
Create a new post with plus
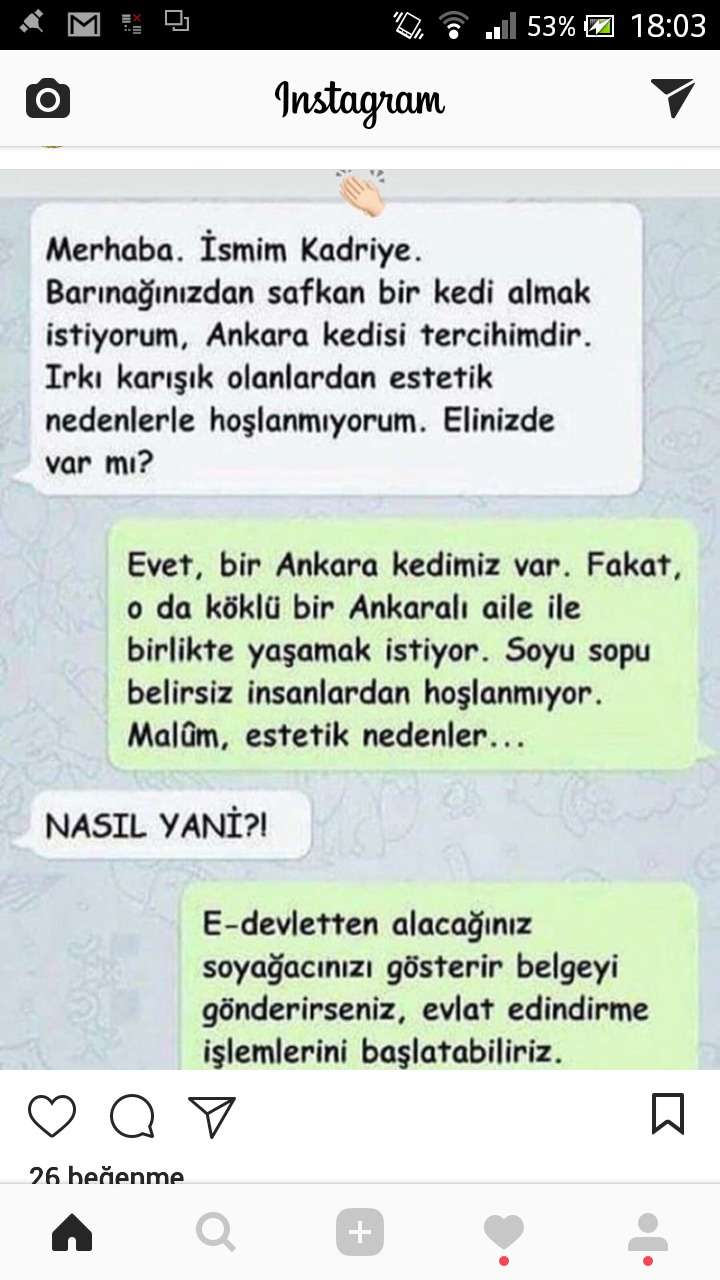pos(360,1233)
